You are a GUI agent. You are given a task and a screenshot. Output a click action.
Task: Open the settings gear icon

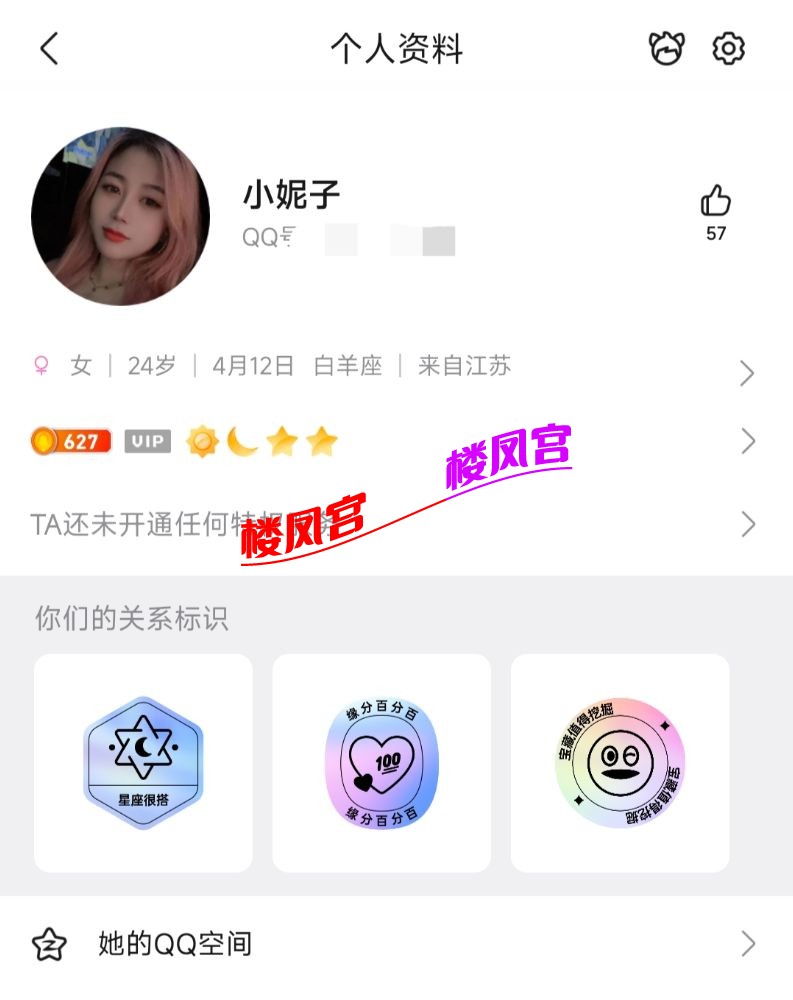tap(729, 48)
